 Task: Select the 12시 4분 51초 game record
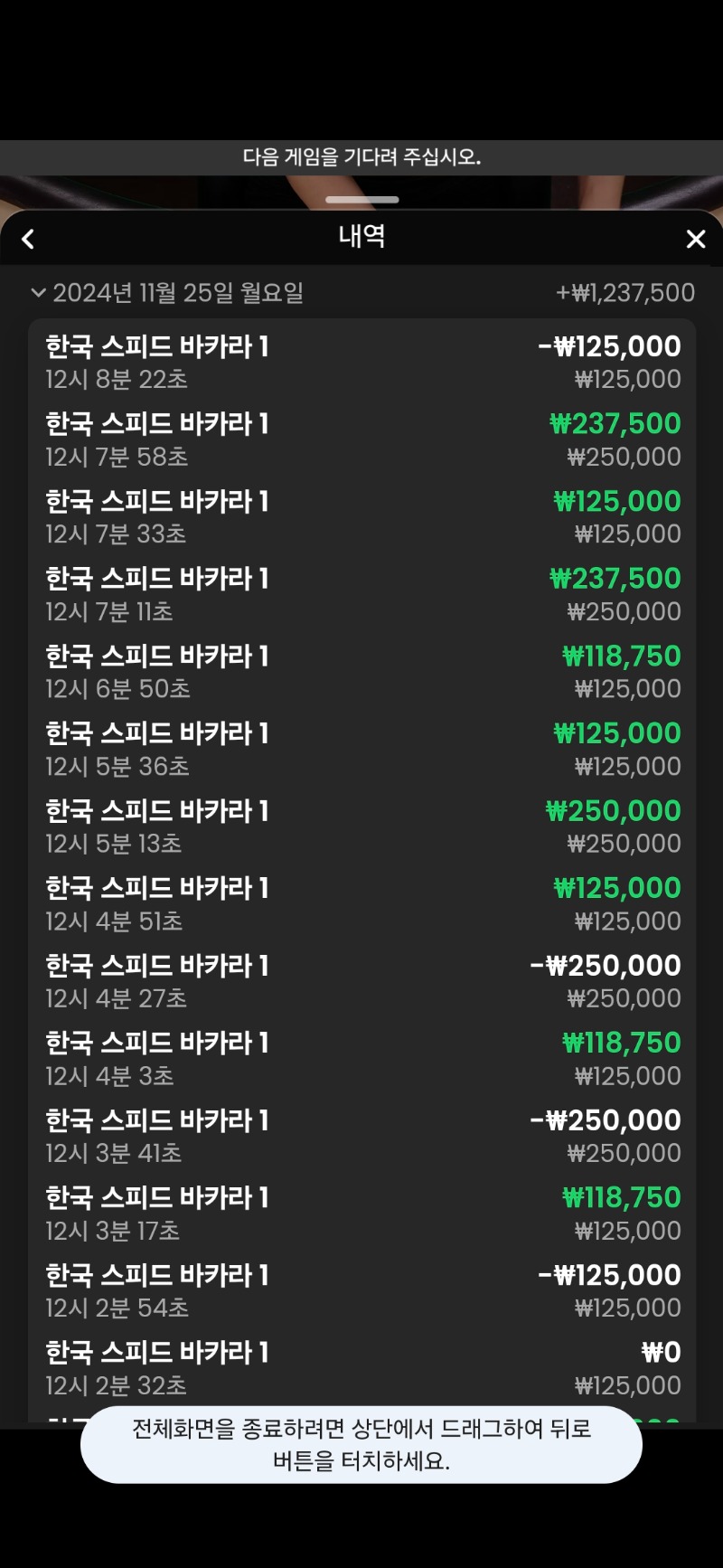[x=361, y=903]
